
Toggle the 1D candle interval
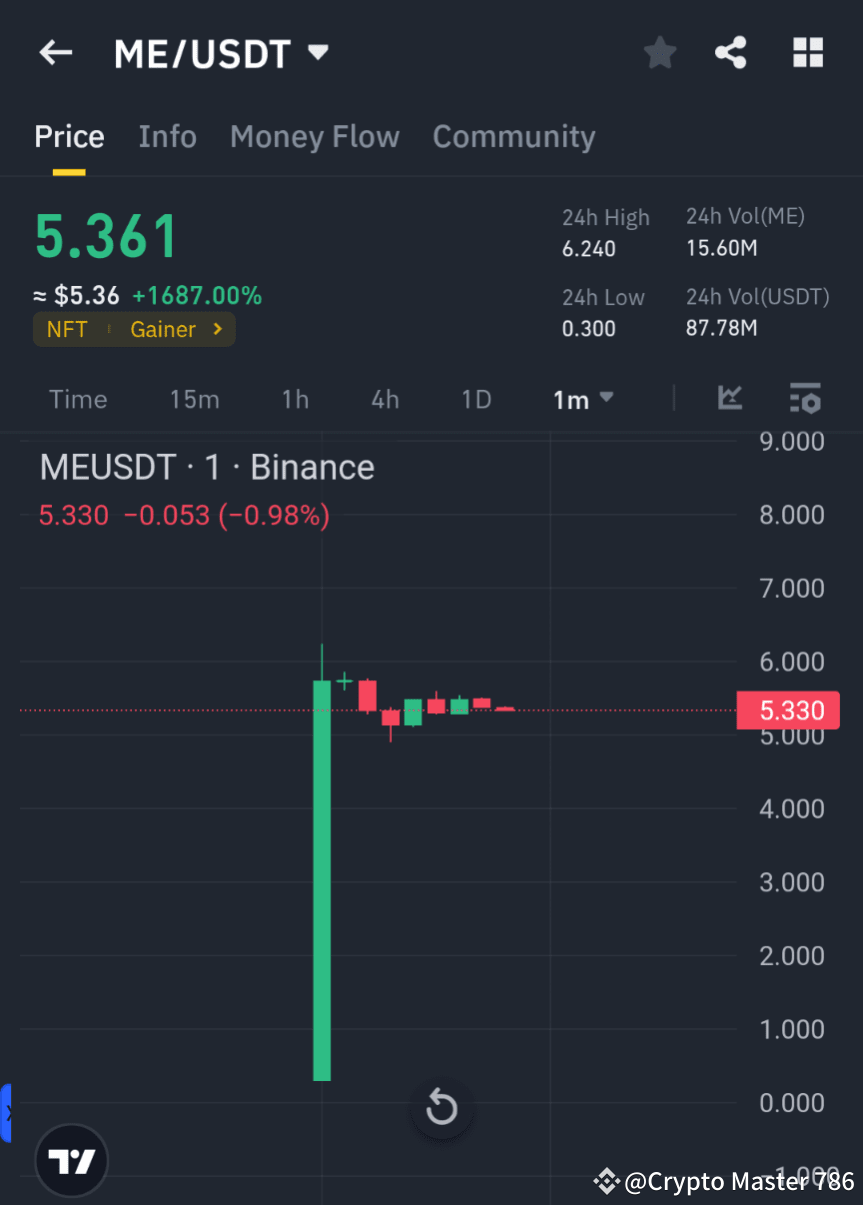pos(476,398)
